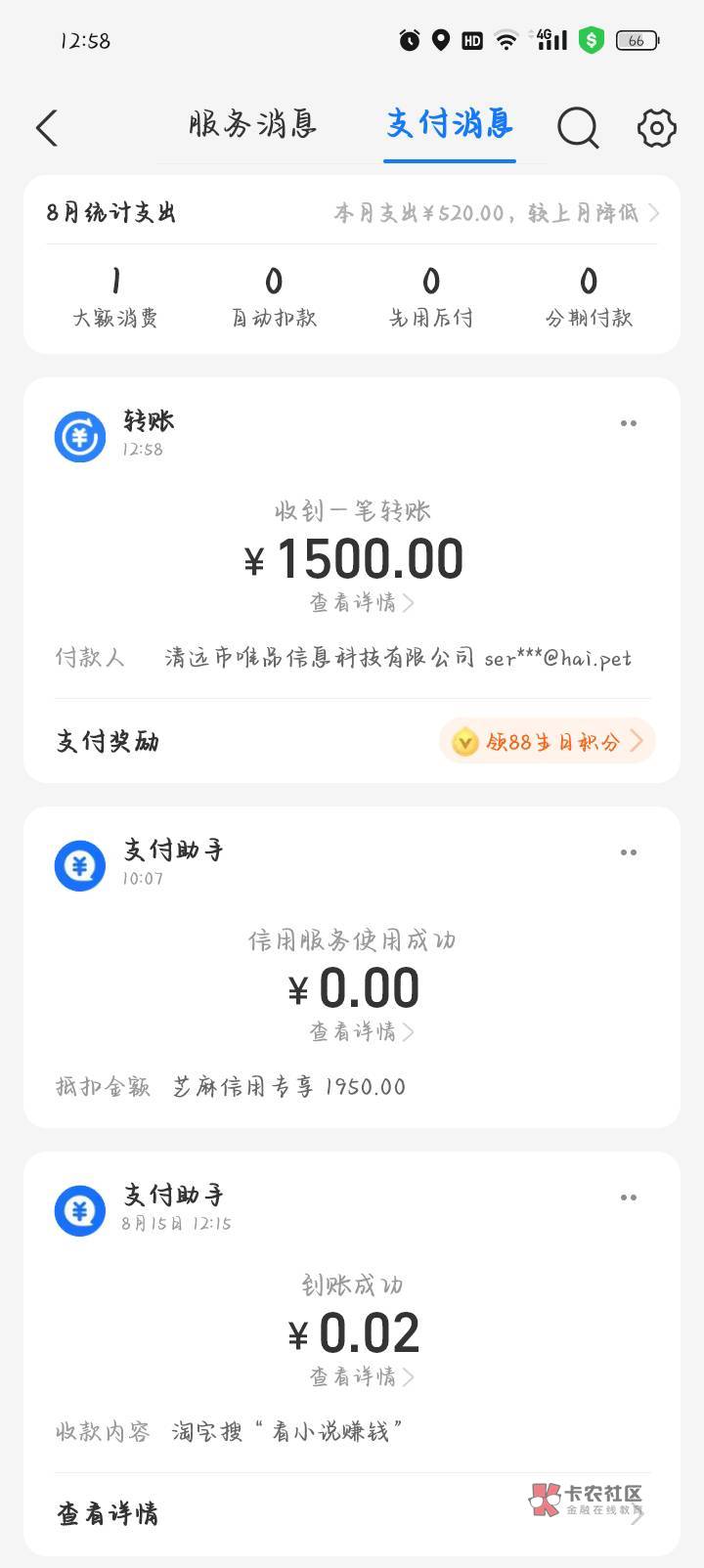Open the search magnifier icon
The image size is (704, 1568).
(578, 127)
